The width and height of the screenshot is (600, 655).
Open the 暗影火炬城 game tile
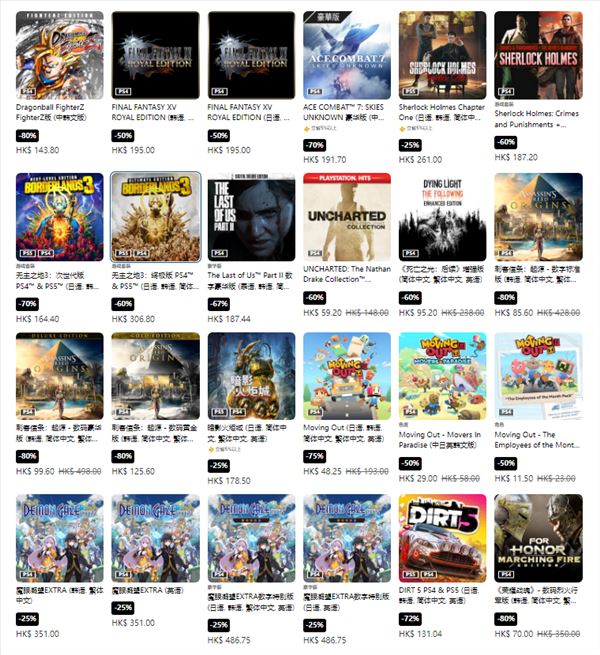coord(251,377)
